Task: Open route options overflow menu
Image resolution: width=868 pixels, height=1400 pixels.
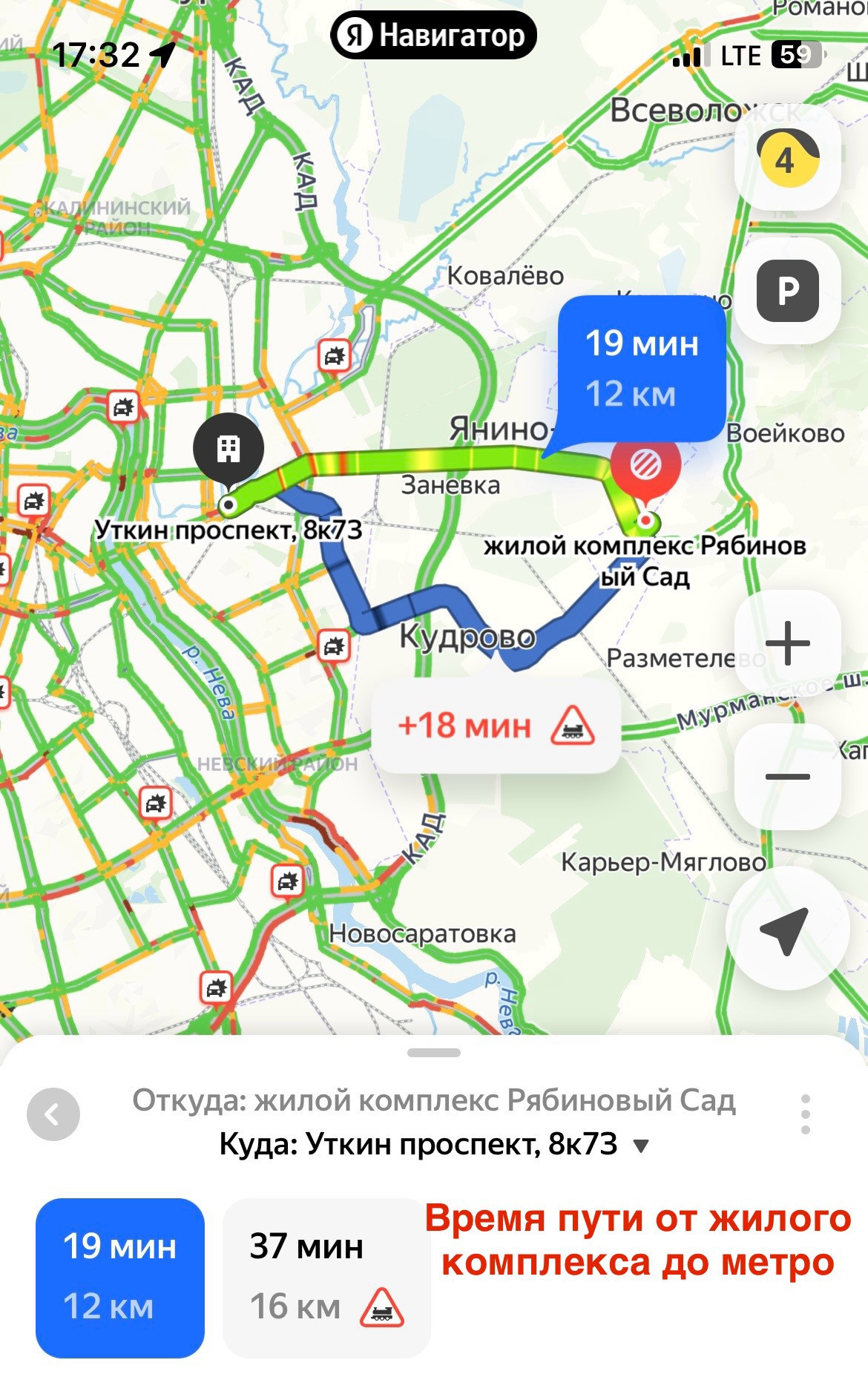Action: [806, 1114]
